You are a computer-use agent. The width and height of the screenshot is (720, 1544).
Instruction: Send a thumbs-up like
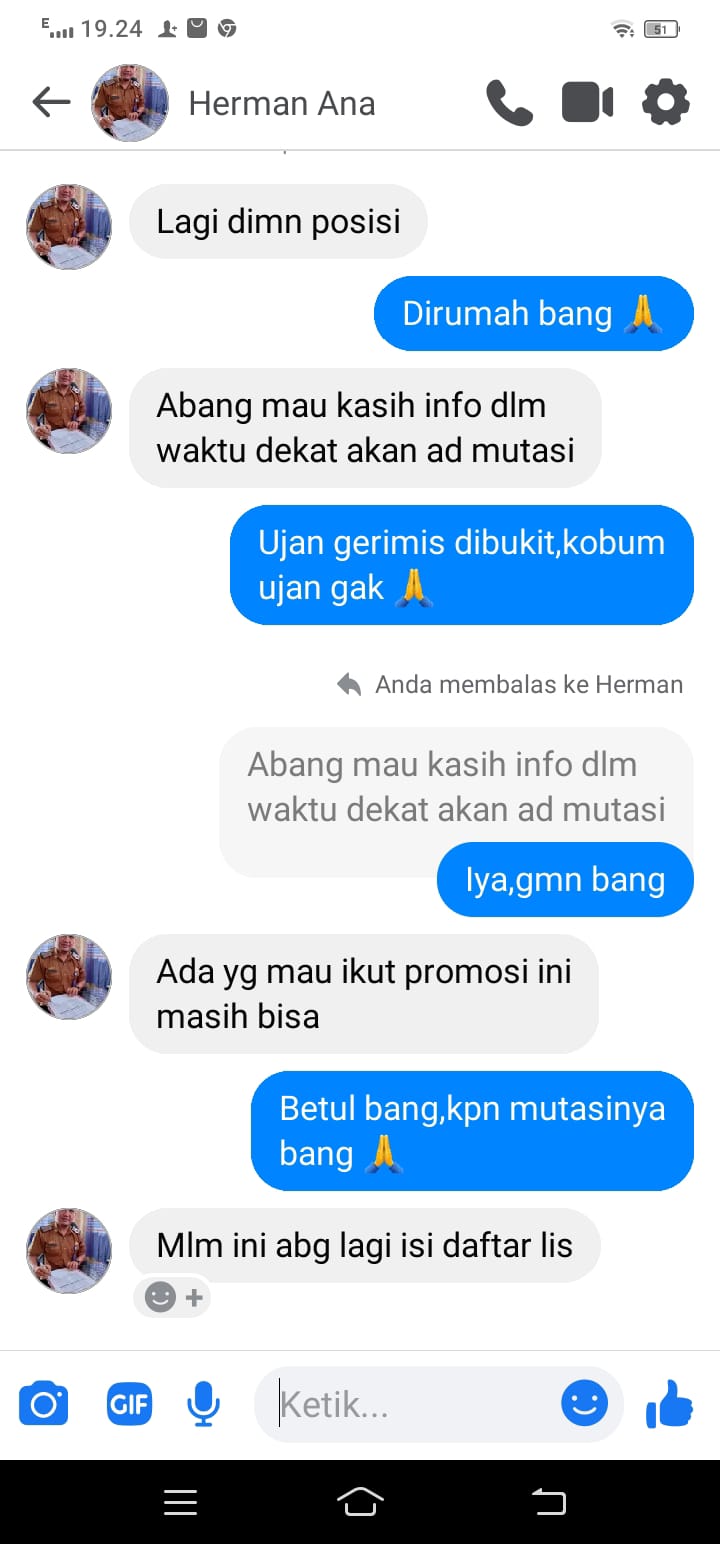click(x=670, y=1404)
